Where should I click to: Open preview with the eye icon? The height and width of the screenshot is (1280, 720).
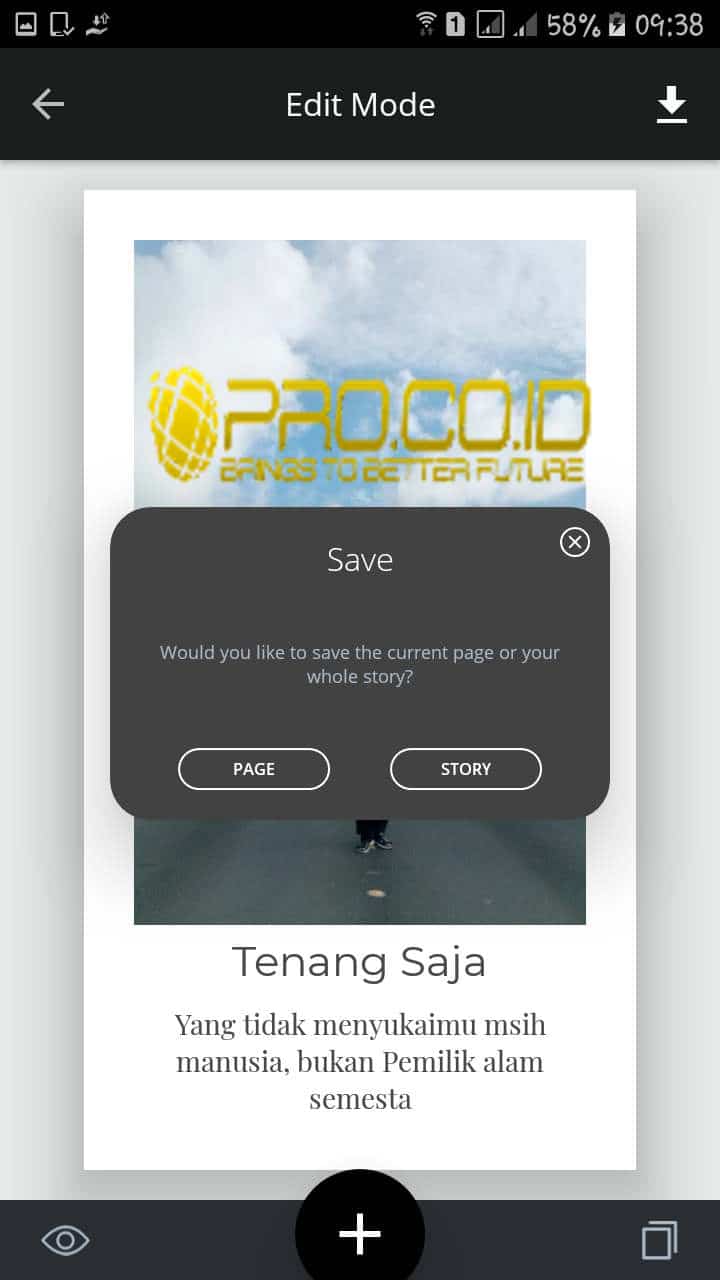click(66, 1241)
